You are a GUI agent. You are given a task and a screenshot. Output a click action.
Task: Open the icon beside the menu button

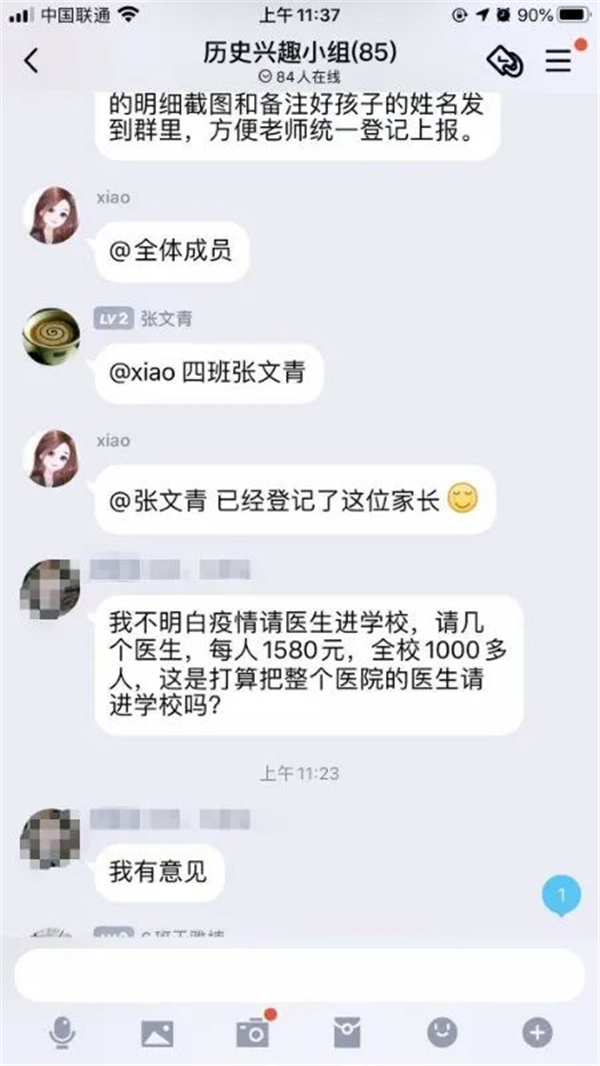(x=504, y=61)
